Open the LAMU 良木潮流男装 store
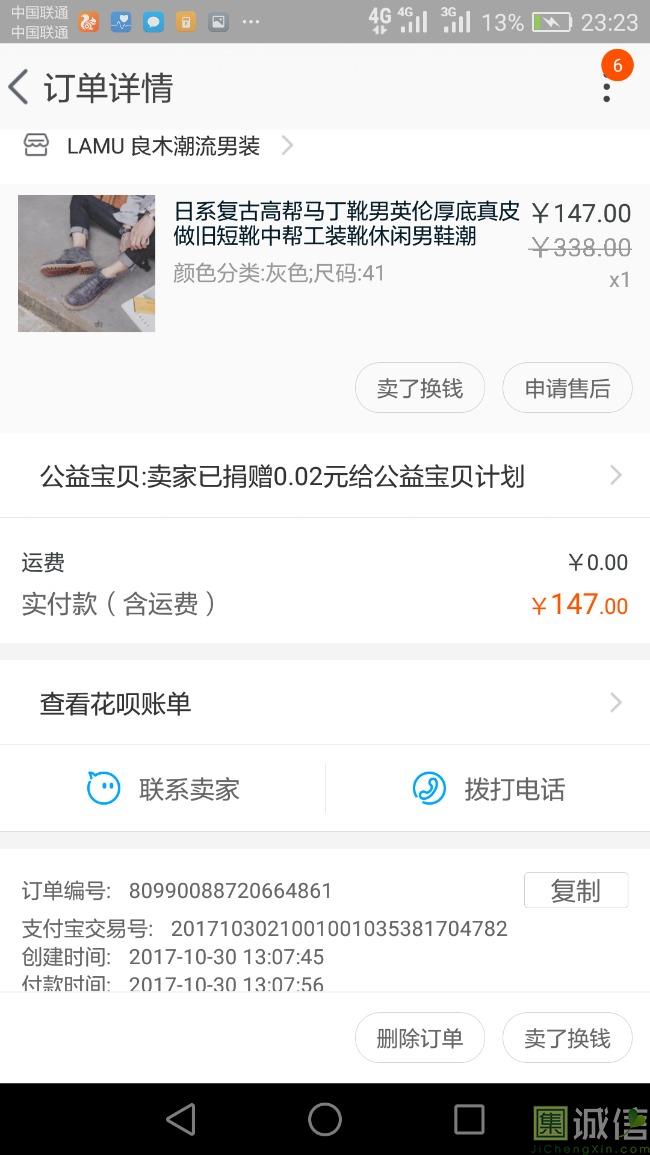This screenshot has height=1155, width=650. click(x=158, y=146)
